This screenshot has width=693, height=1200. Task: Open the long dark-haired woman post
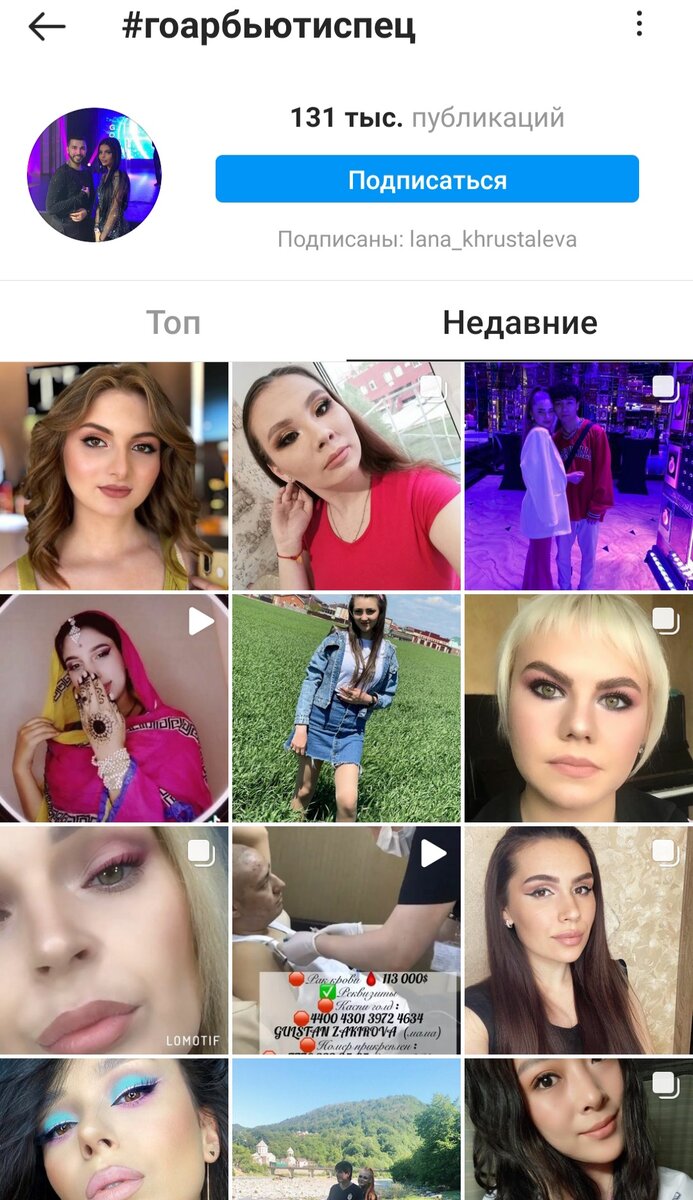(x=579, y=940)
